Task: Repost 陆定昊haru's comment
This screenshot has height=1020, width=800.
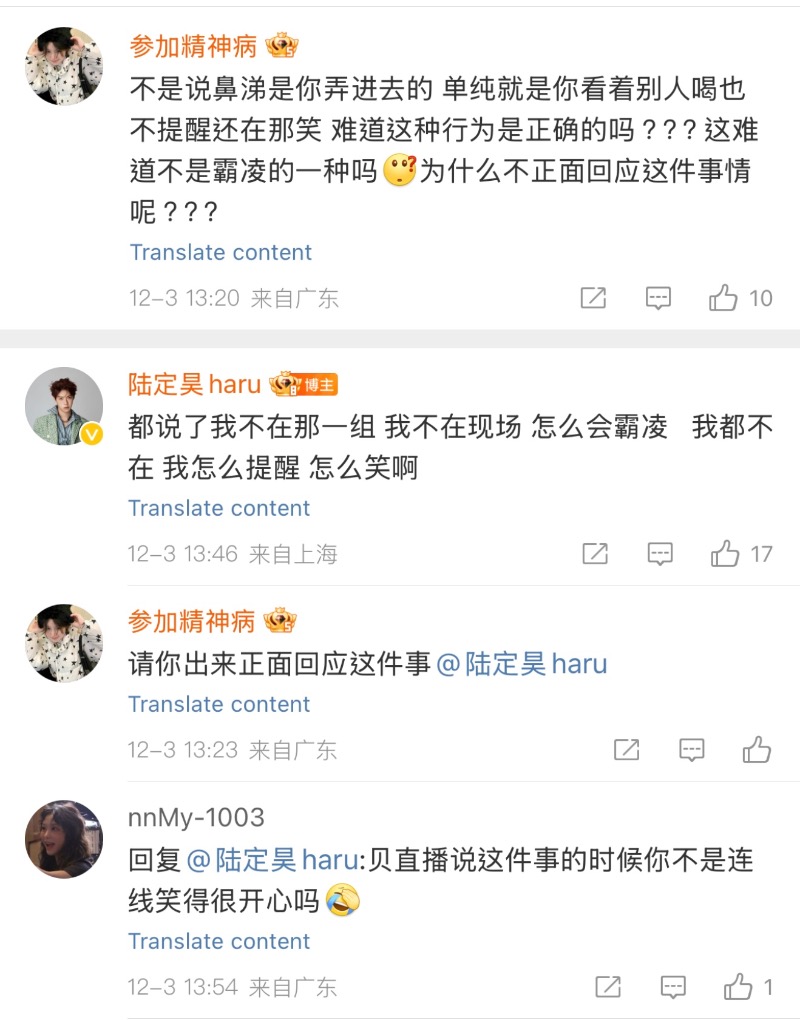Action: (595, 554)
